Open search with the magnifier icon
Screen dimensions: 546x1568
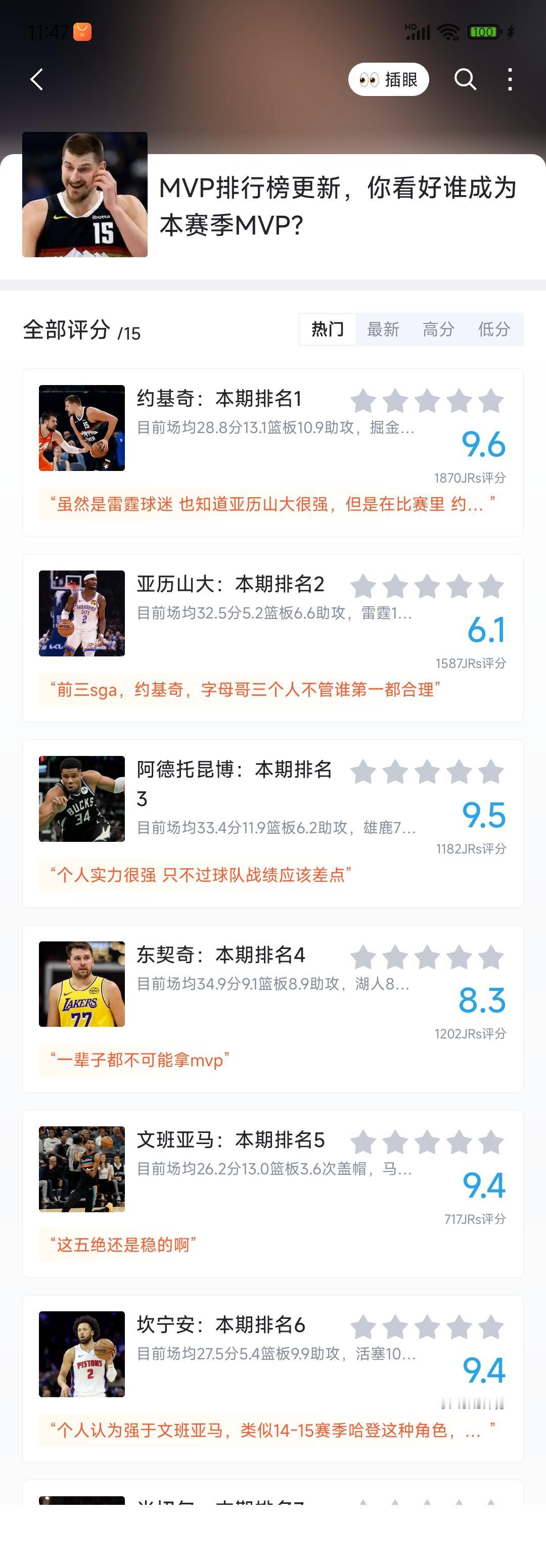pyautogui.click(x=466, y=79)
